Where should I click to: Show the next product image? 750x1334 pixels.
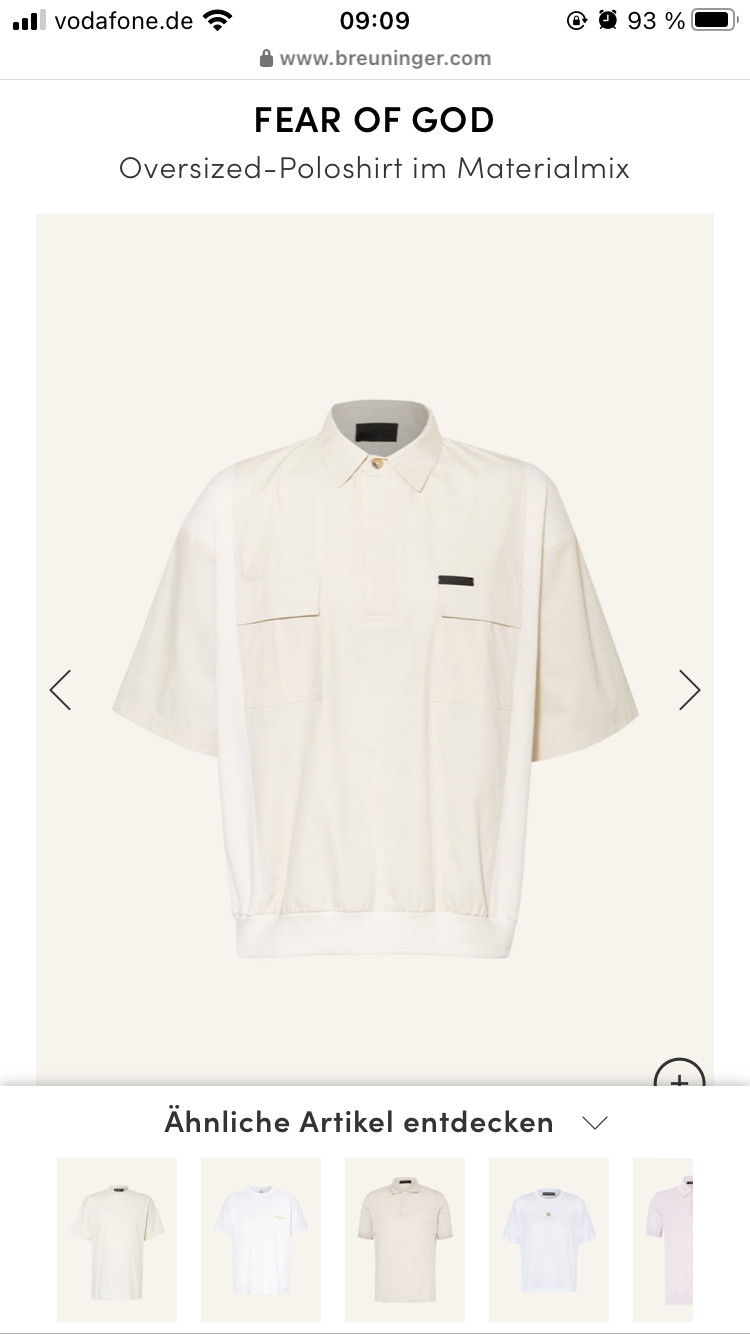point(689,690)
